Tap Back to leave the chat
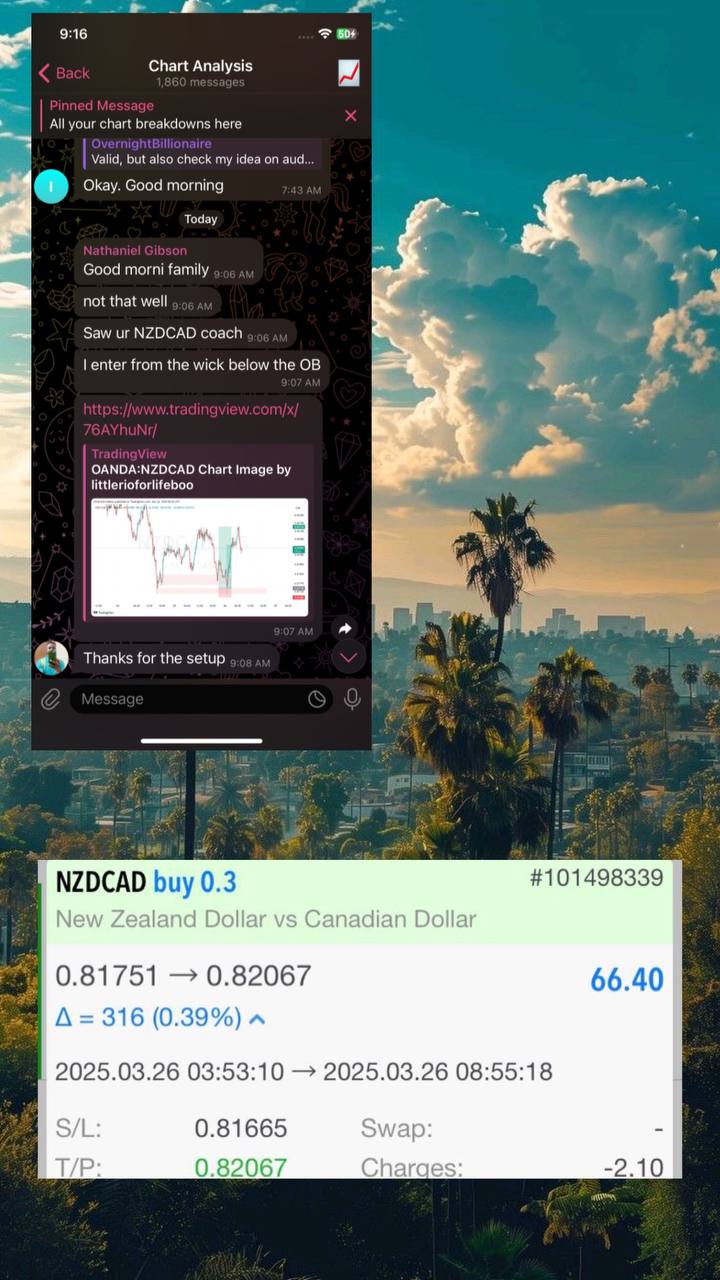Image resolution: width=720 pixels, height=1280 pixels. (63, 73)
